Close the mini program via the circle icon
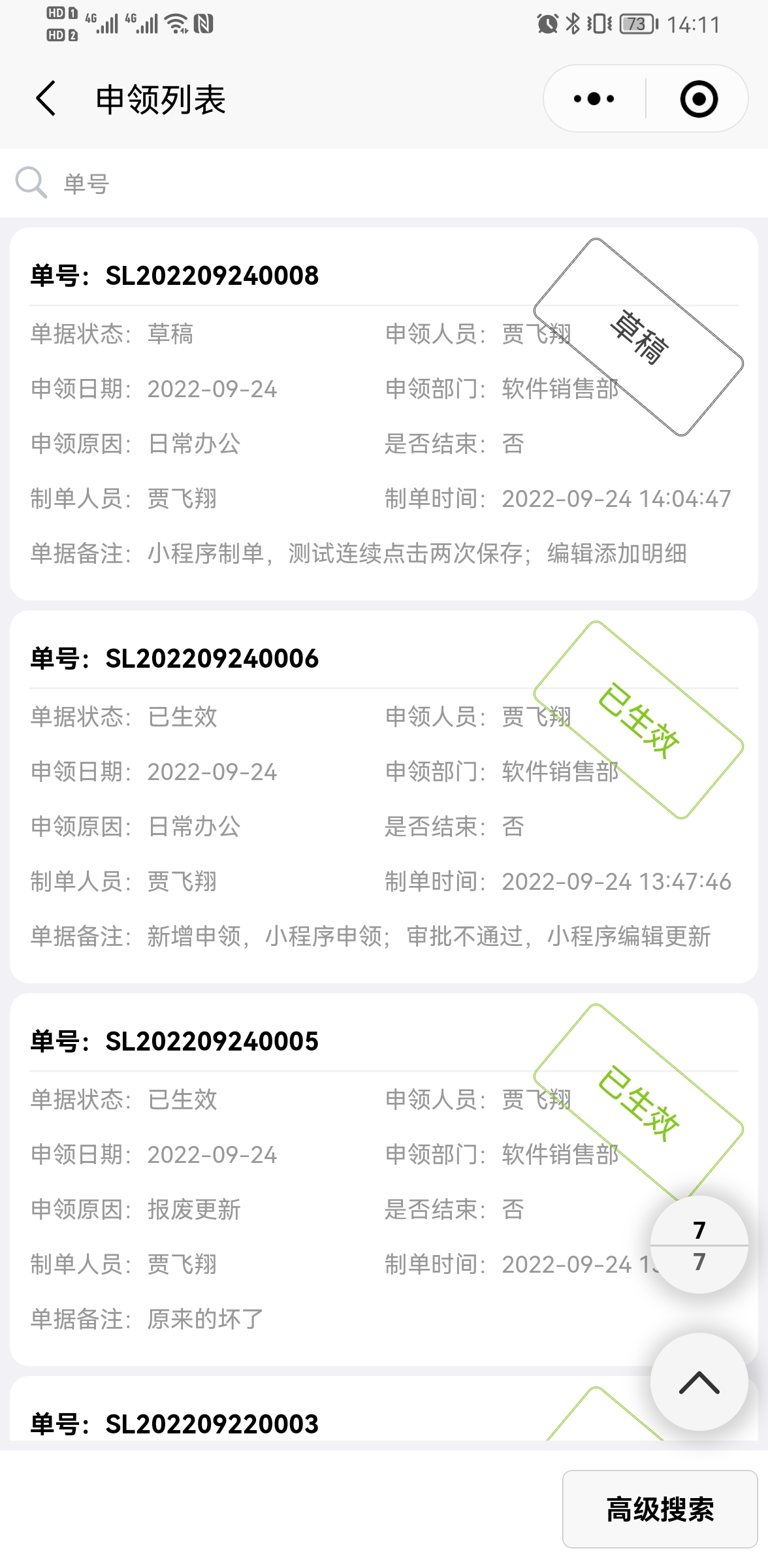This screenshot has height=1568, width=768. pos(698,99)
